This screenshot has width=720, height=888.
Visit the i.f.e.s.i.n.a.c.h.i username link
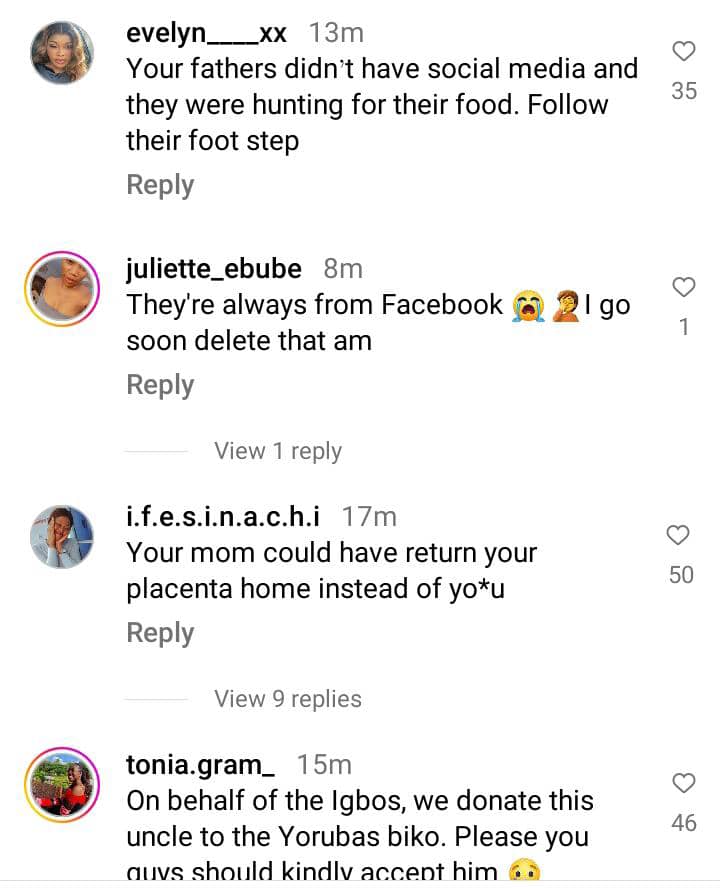[x=222, y=517]
